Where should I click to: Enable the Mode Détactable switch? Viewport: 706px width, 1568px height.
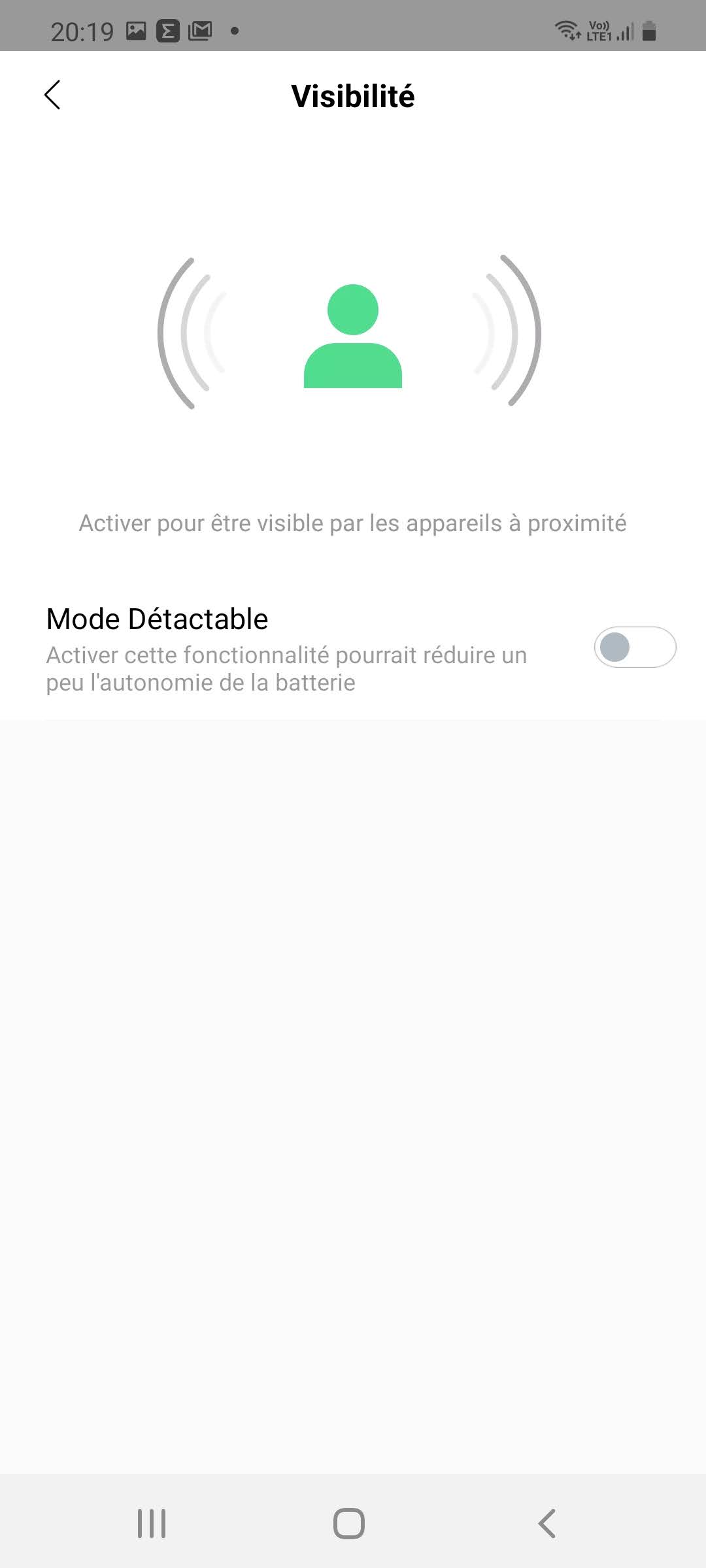[x=634, y=647]
